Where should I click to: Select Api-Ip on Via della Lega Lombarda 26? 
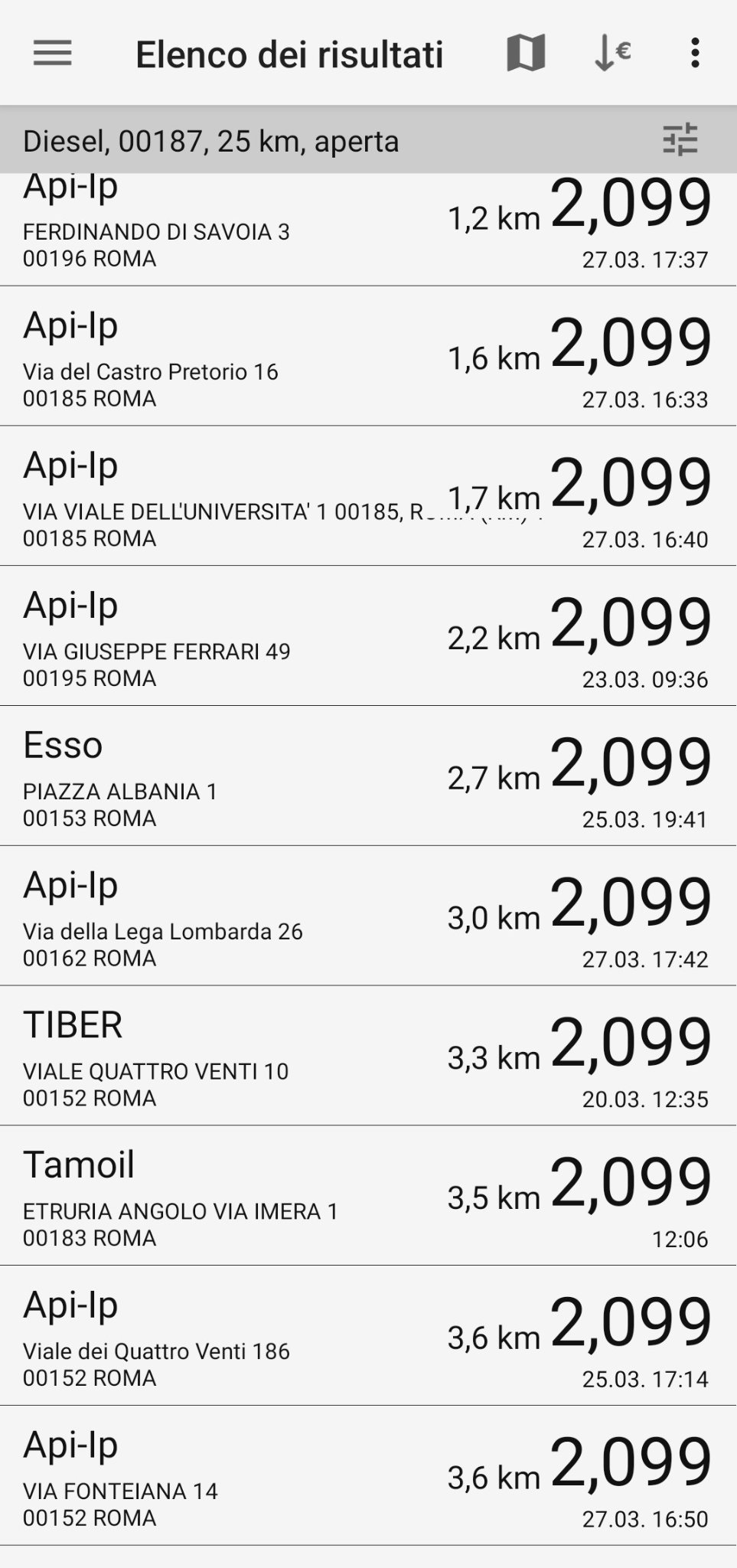(367, 916)
